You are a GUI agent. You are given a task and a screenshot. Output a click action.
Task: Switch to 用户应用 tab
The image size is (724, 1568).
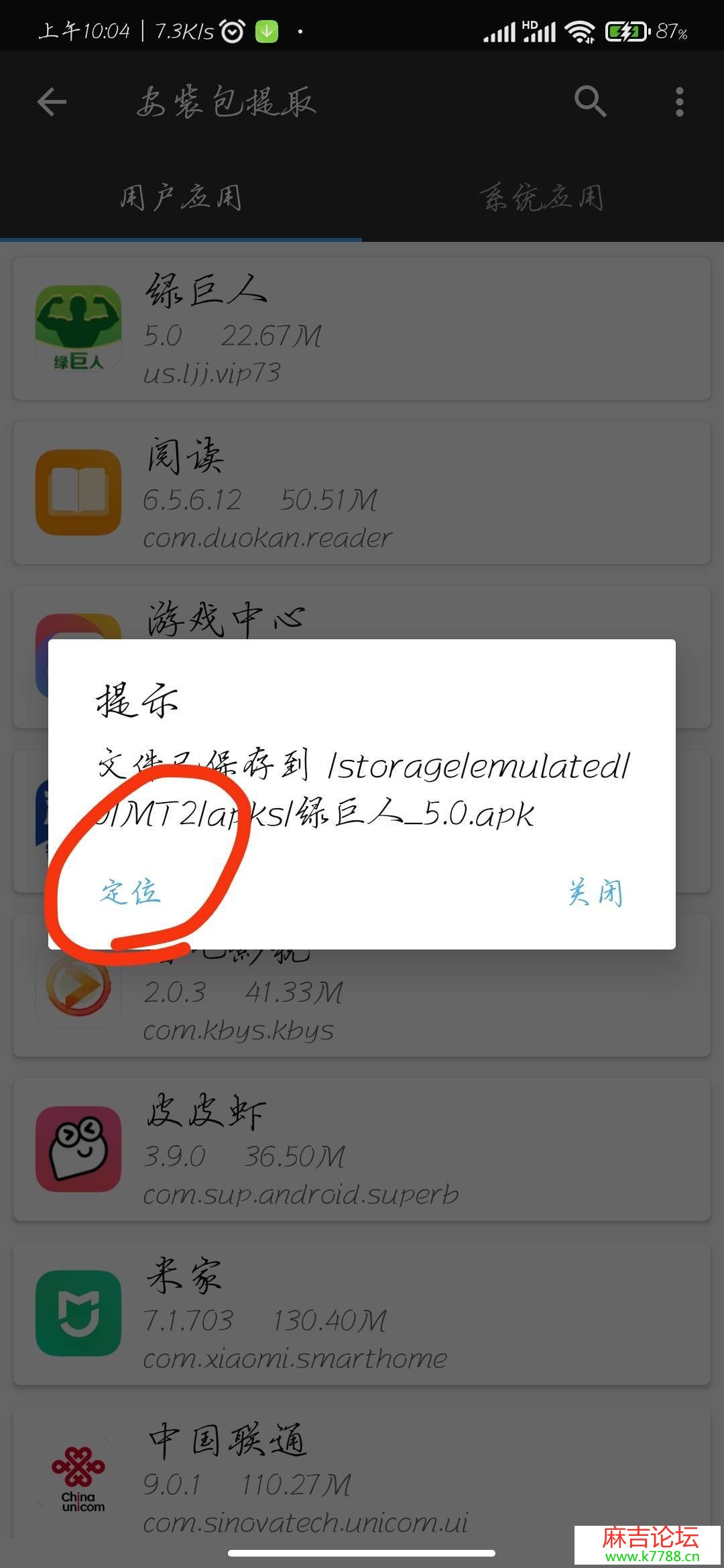tap(181, 198)
